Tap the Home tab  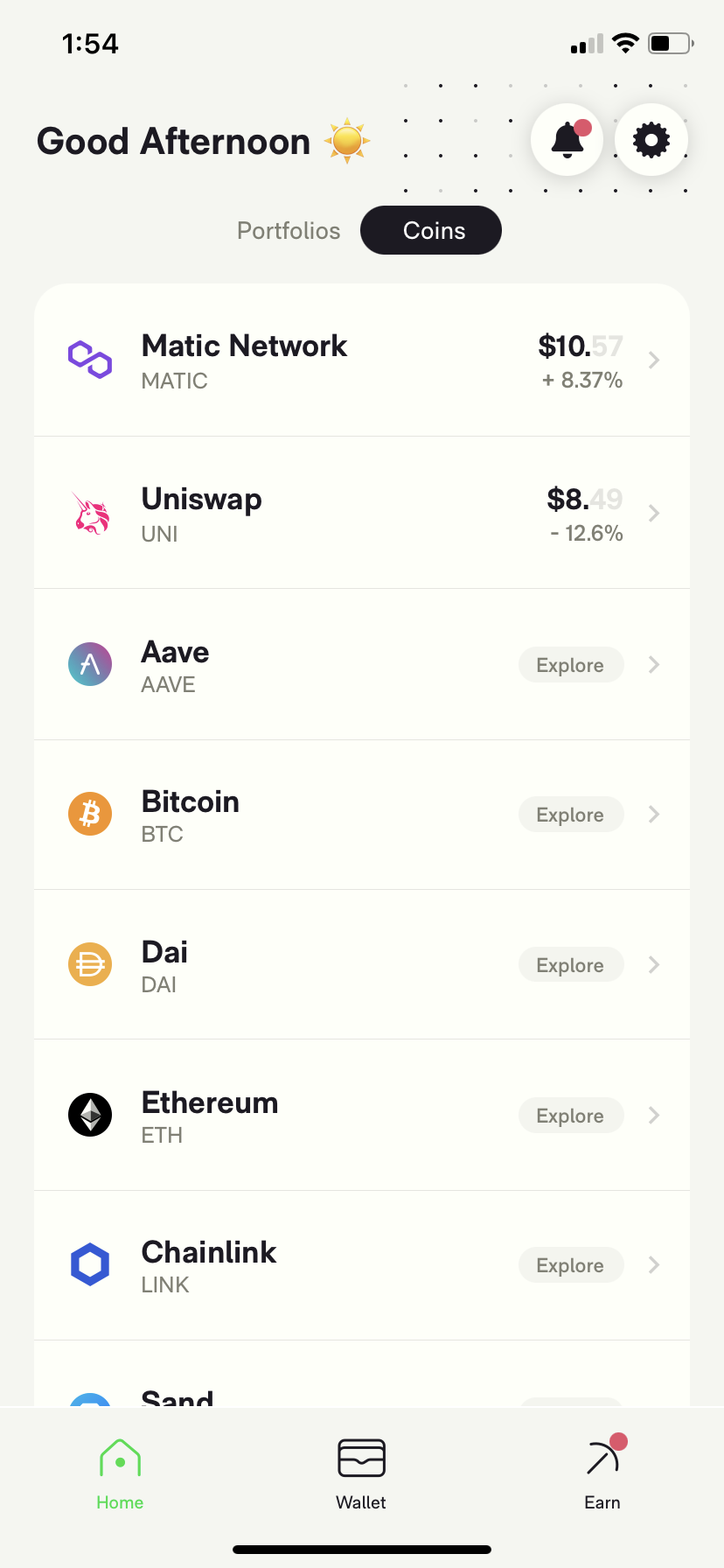pos(120,1474)
